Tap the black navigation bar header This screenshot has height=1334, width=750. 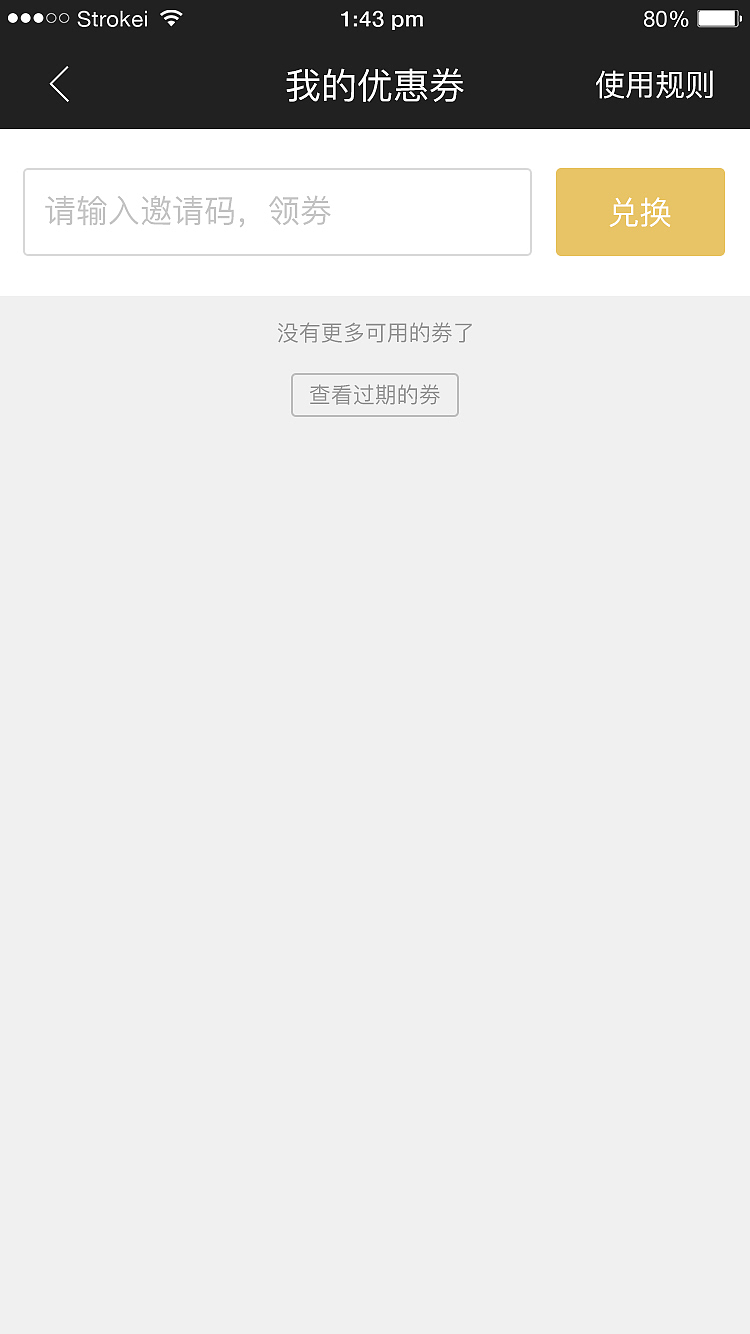coord(374,86)
